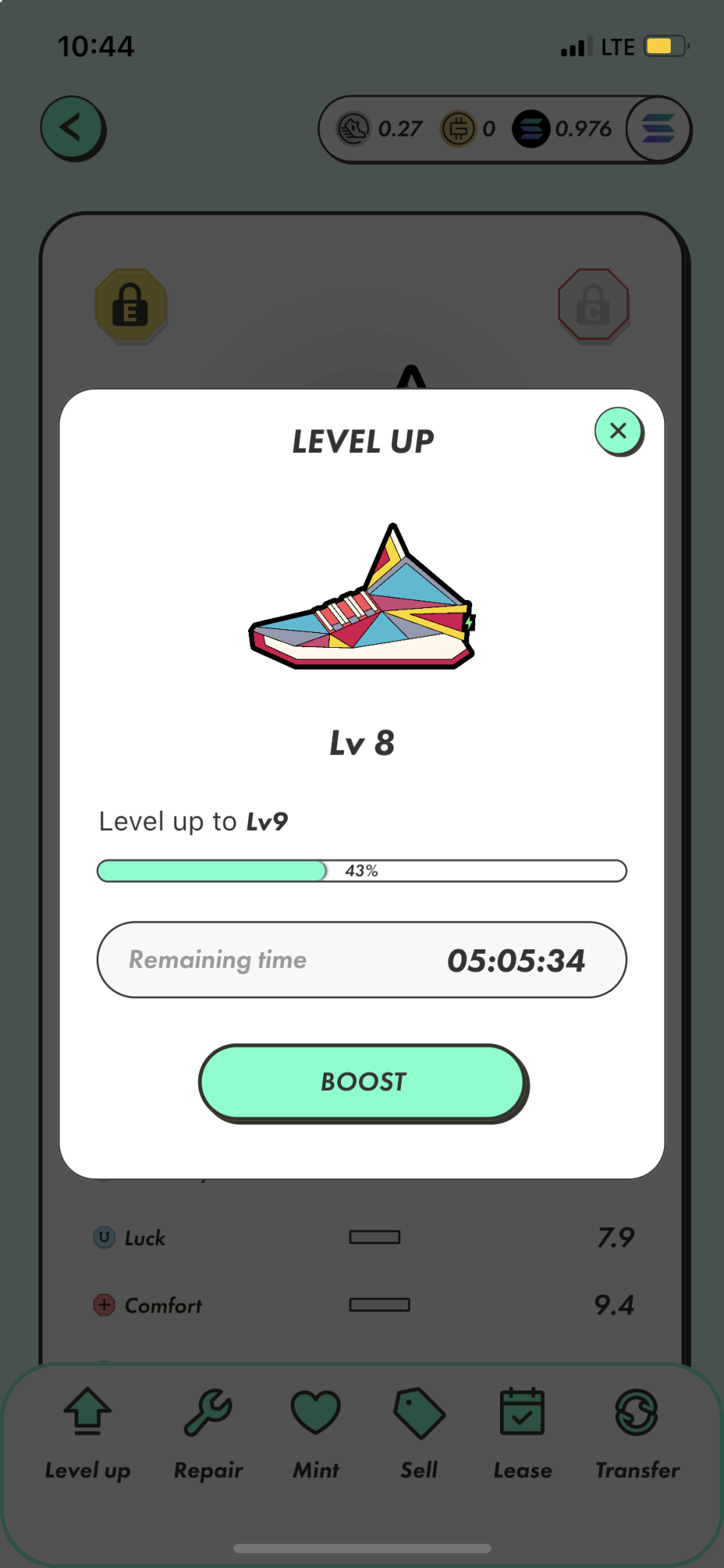
Task: Close the Level Up dialog
Action: pyautogui.click(x=618, y=430)
